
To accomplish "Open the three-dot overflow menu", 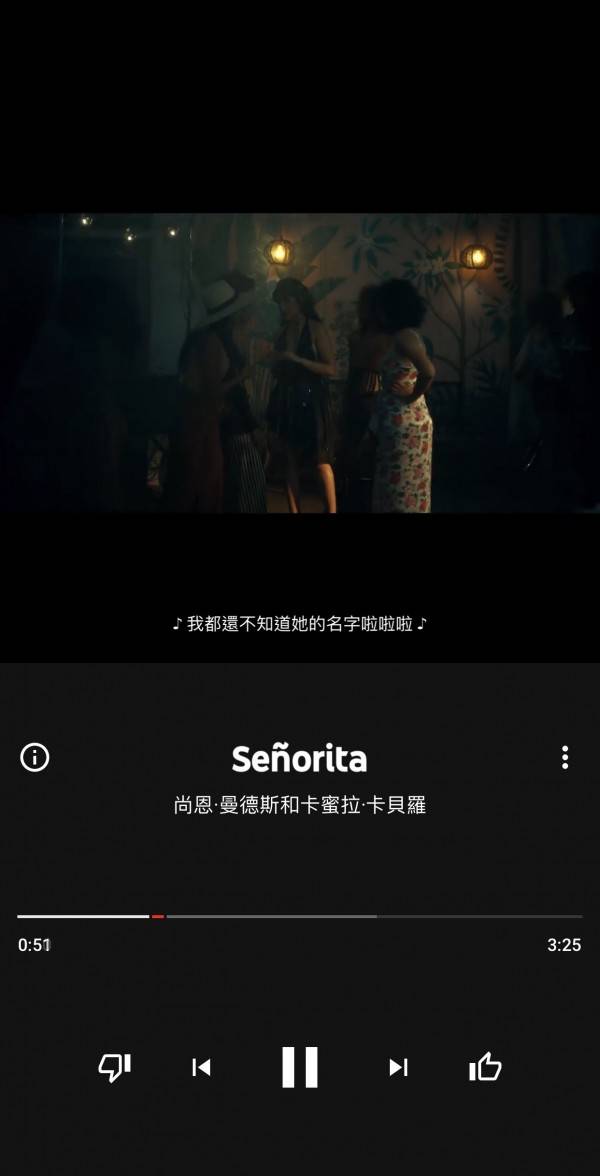I will (x=565, y=758).
